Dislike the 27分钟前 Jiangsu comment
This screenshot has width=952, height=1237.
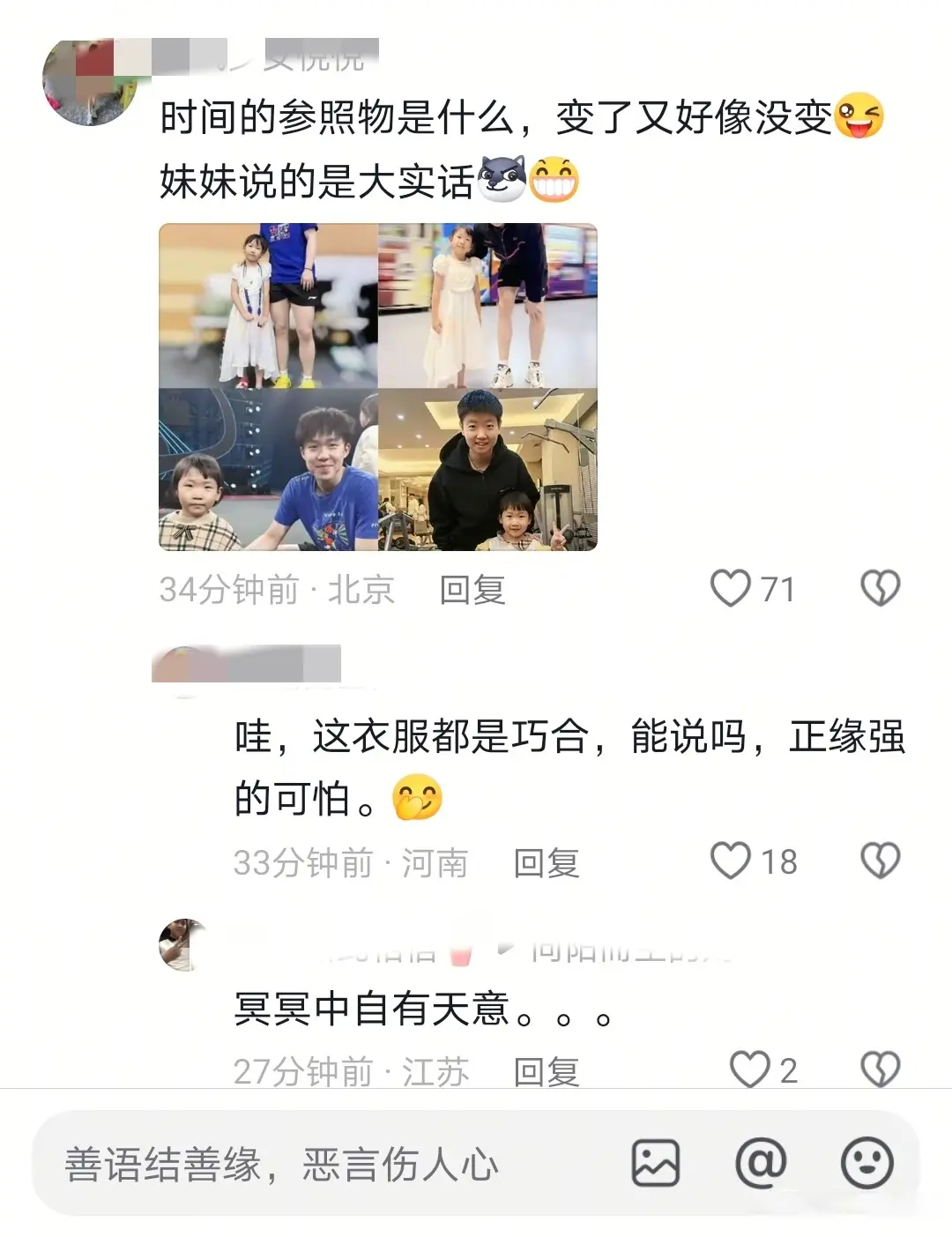[x=880, y=1069]
